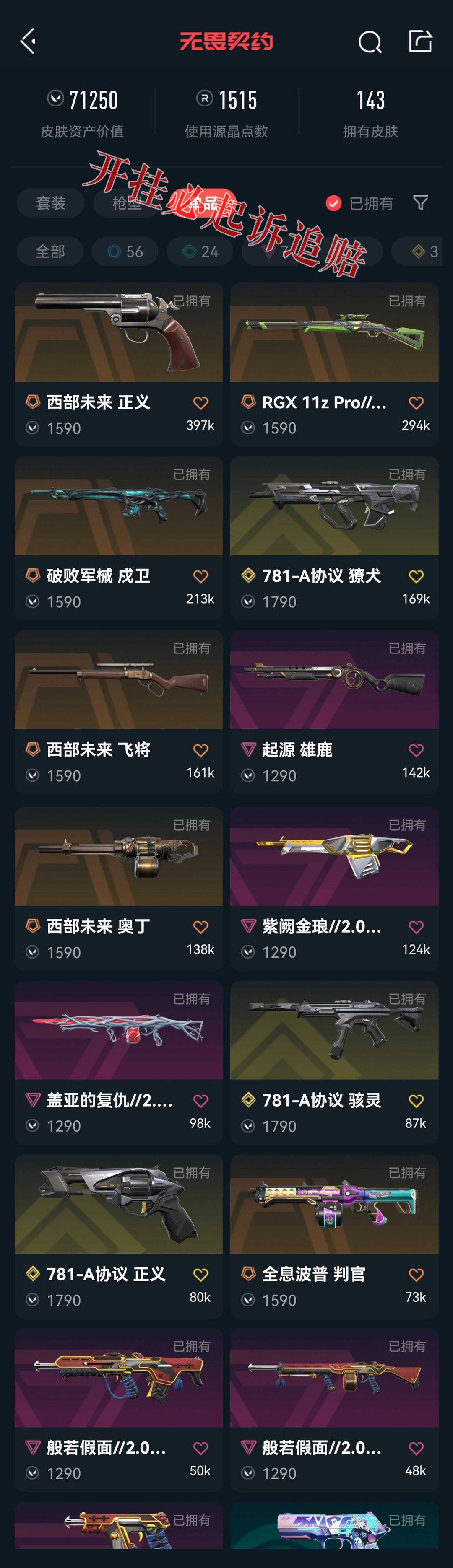Favorite the 盖亚的复仇 skin heart
This screenshot has width=453, height=1568.
[200, 1101]
